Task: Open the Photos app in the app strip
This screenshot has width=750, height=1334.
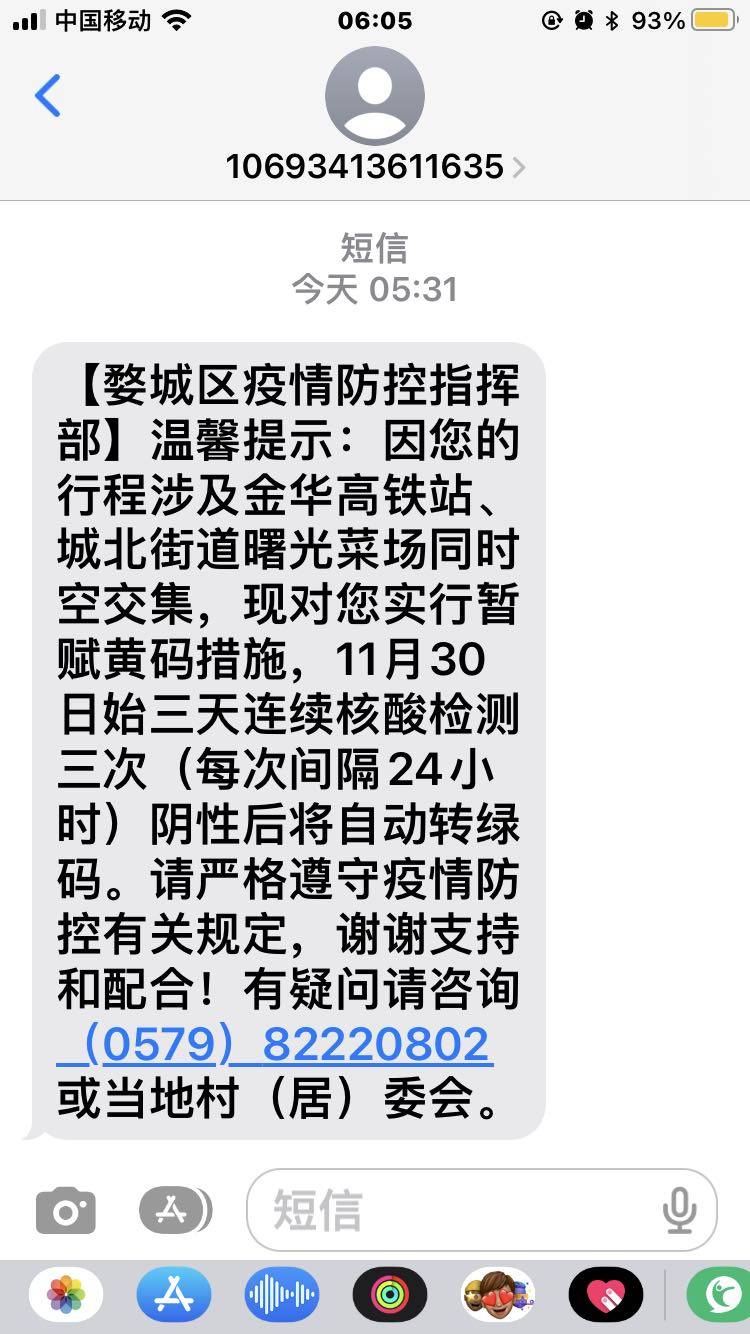Action: 66,1296
